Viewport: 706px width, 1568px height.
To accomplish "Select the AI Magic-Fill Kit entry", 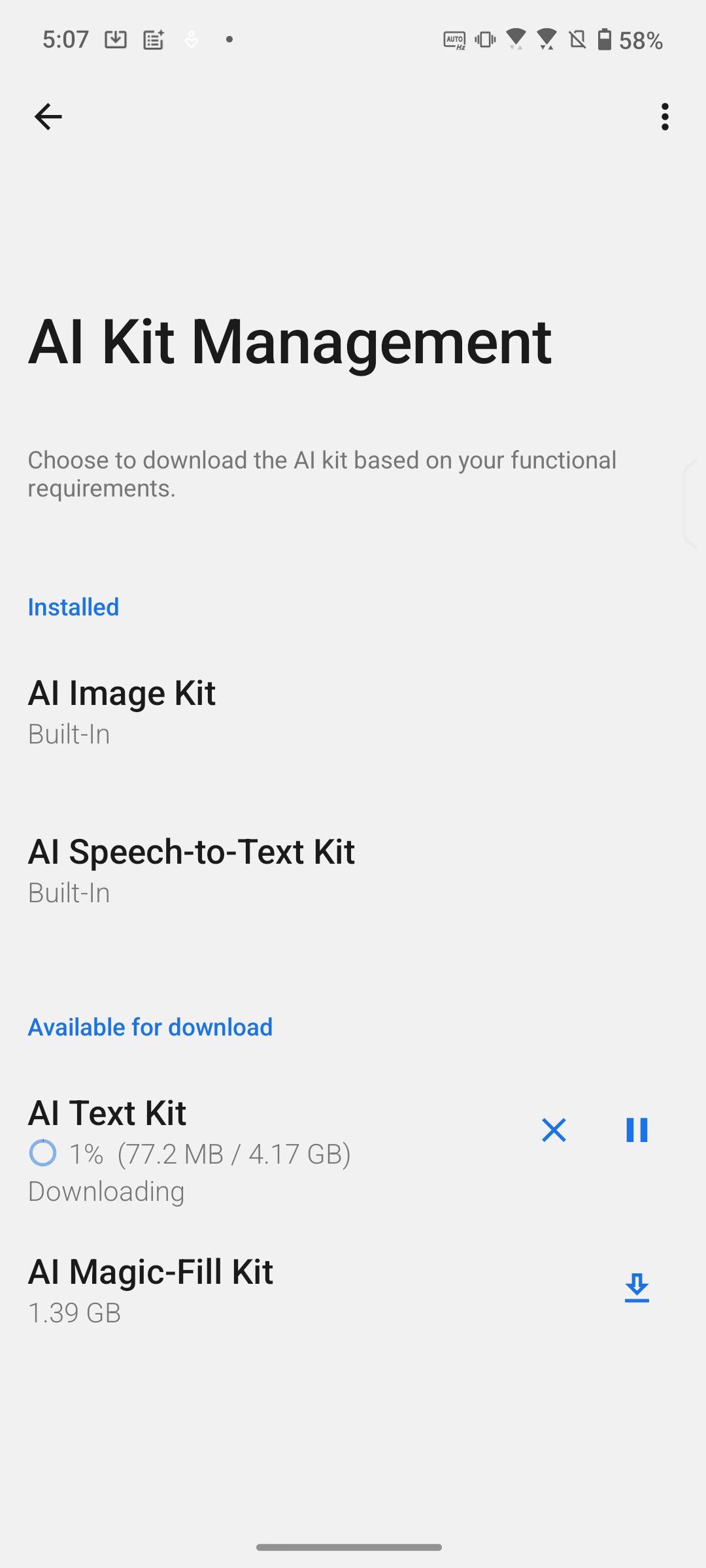I will point(261,1290).
